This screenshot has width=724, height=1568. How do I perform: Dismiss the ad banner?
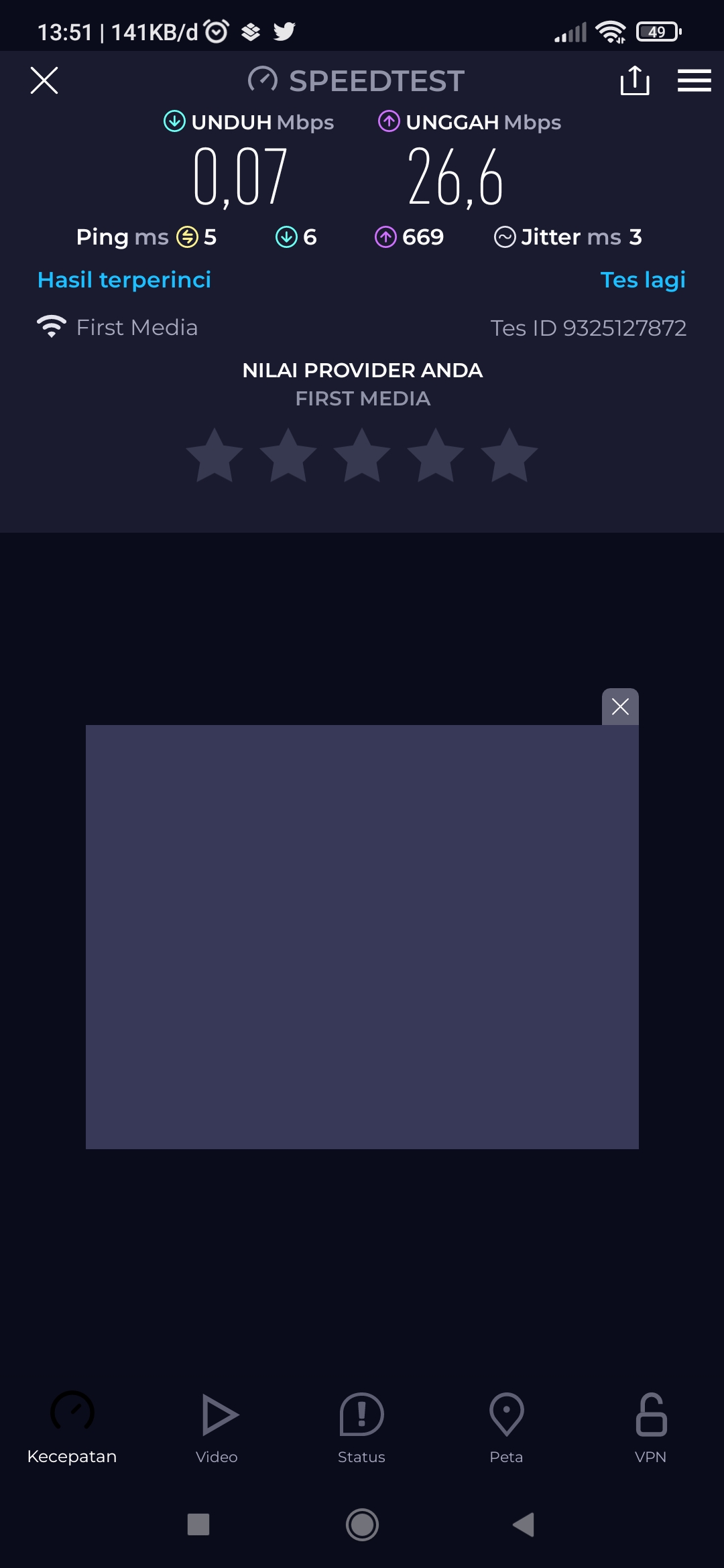[x=620, y=706]
